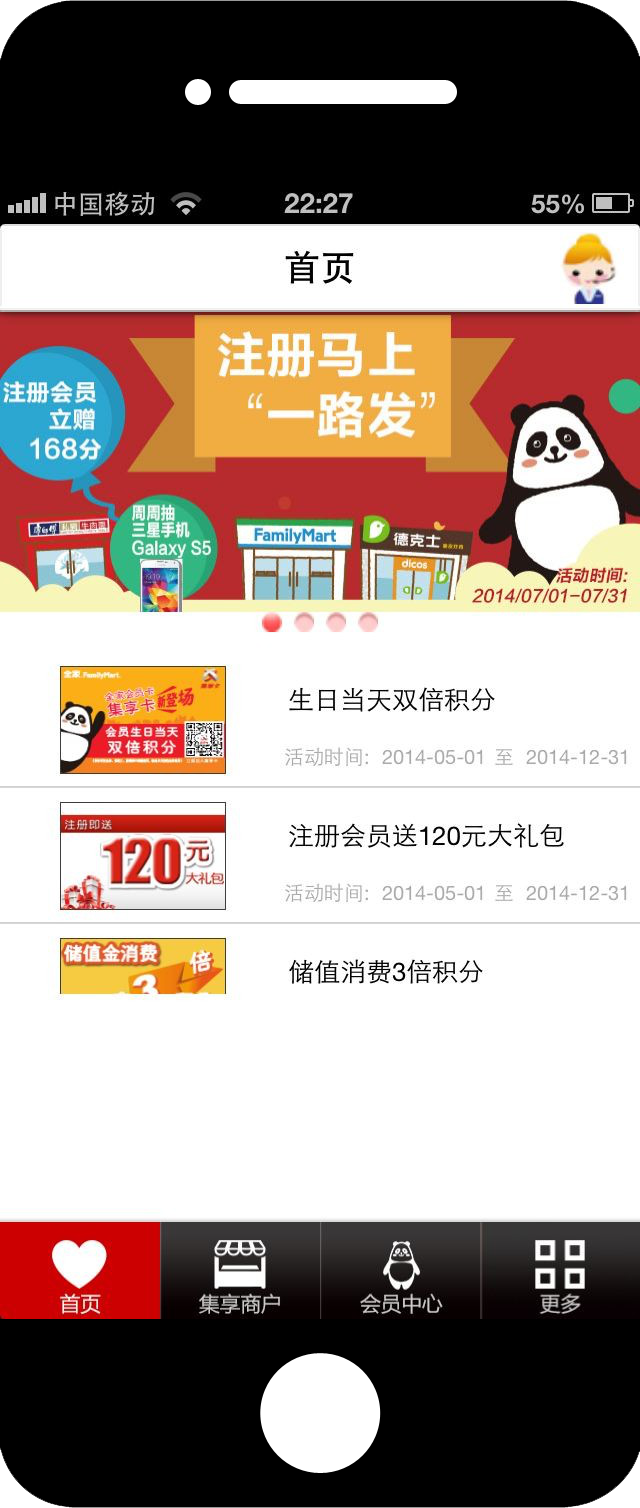Go to the 会员中心 tab

[401, 1270]
